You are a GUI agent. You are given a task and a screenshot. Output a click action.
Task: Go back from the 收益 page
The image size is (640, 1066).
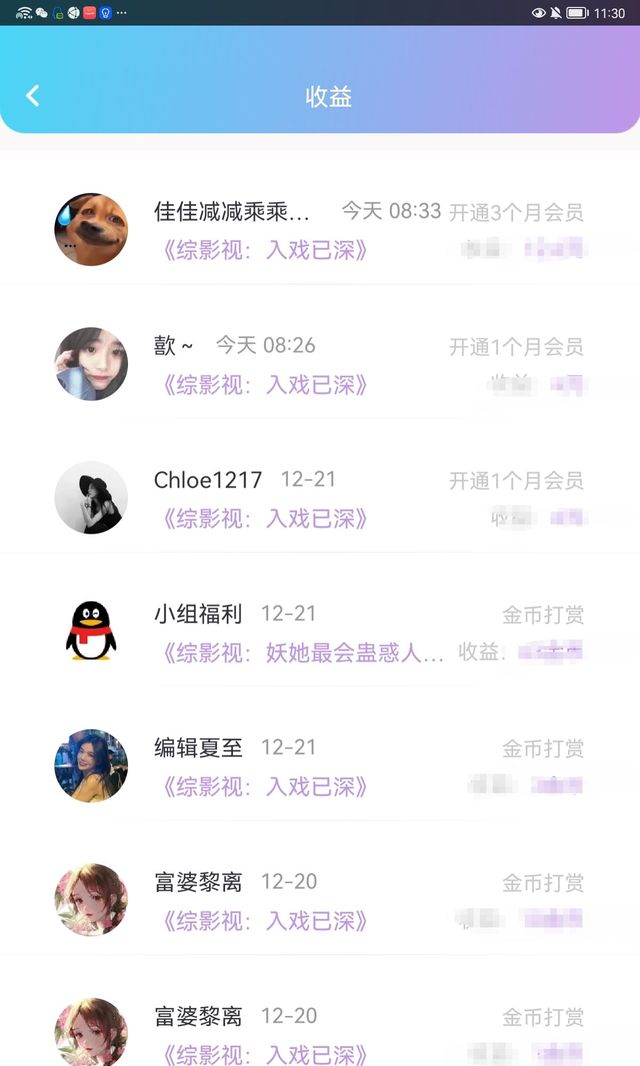pos(33,96)
